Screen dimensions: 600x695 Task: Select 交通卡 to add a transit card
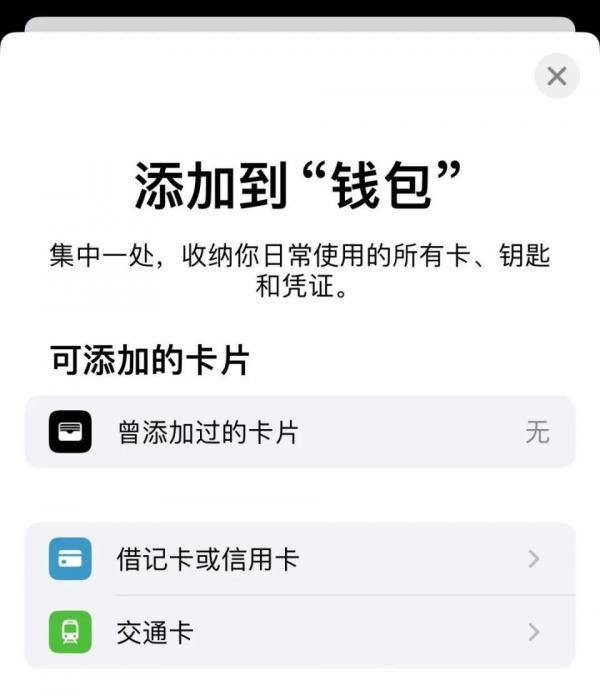click(299, 632)
